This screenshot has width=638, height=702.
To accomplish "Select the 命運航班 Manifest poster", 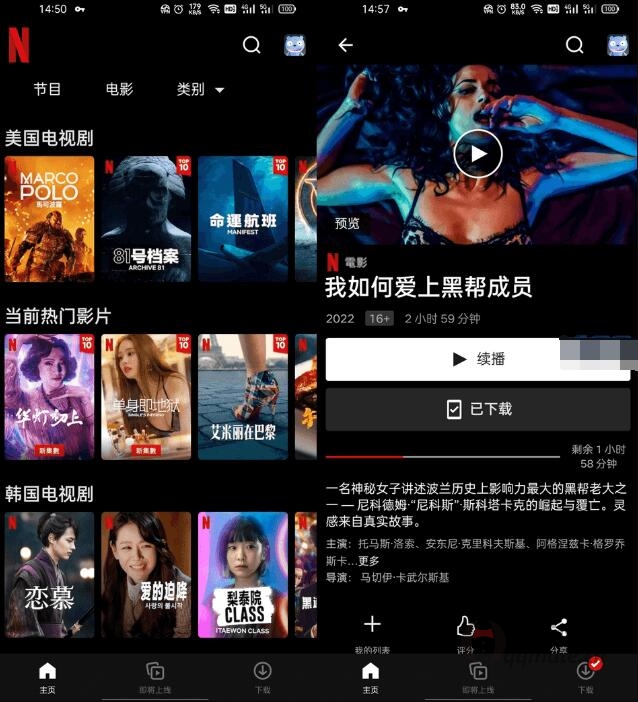I will click(x=242, y=218).
